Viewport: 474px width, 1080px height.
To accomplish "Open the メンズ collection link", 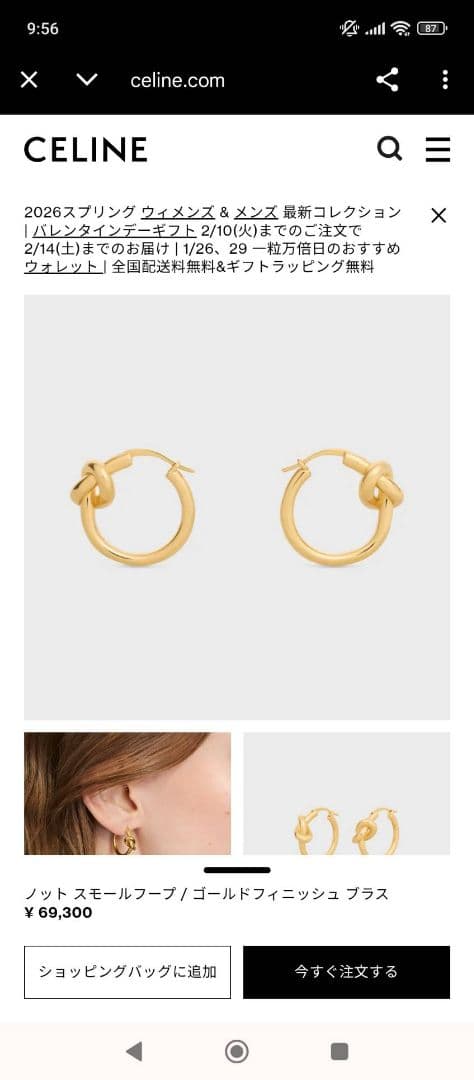I will (x=256, y=212).
